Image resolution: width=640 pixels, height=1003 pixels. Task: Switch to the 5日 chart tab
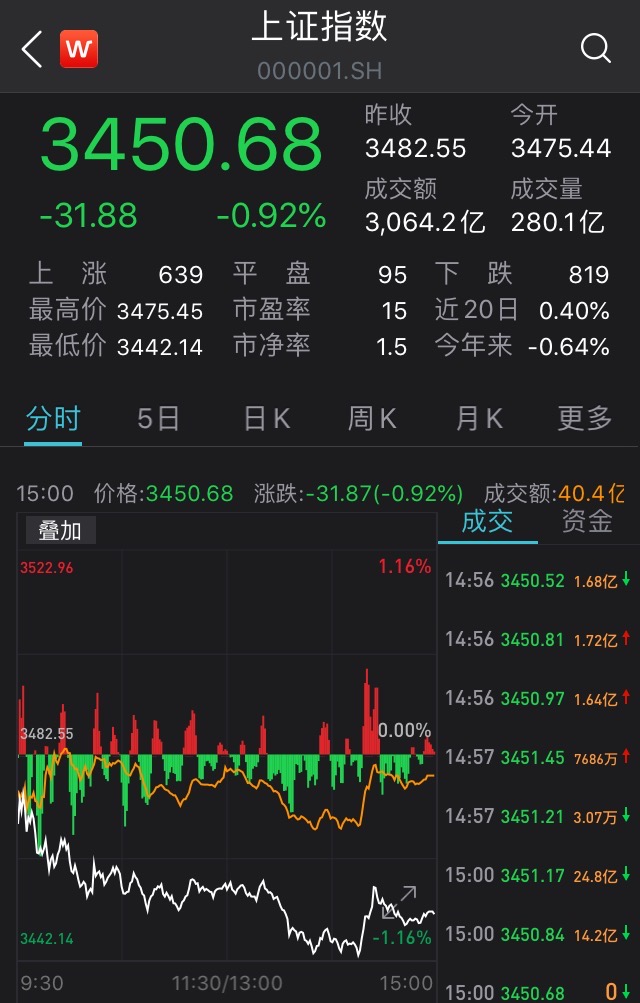158,419
